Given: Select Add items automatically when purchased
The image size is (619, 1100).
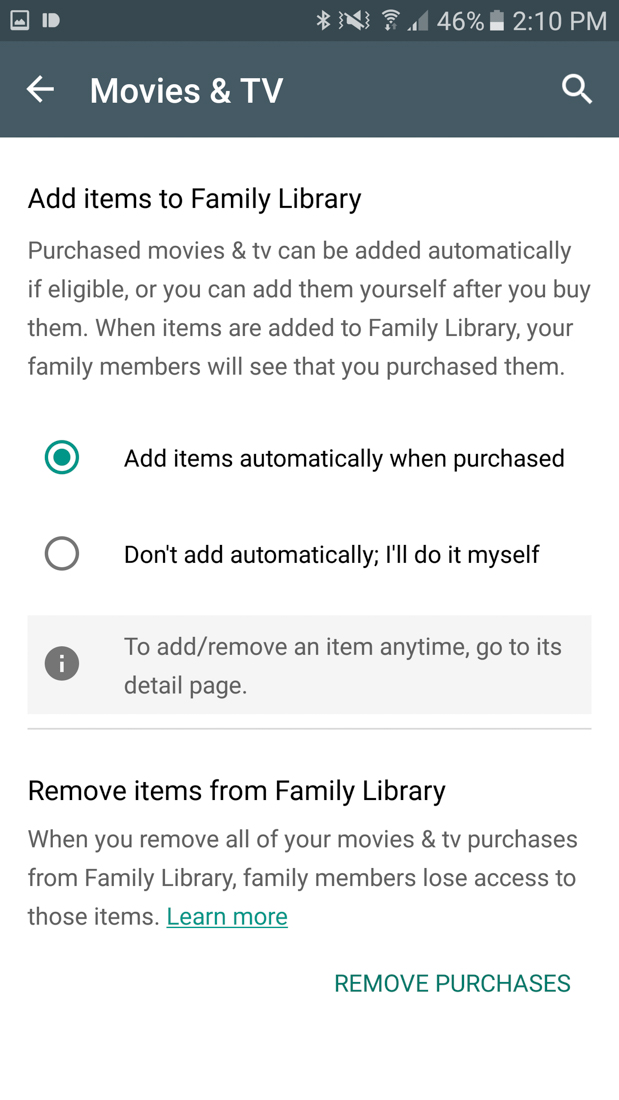Looking at the screenshot, I should pyautogui.click(x=62, y=458).
